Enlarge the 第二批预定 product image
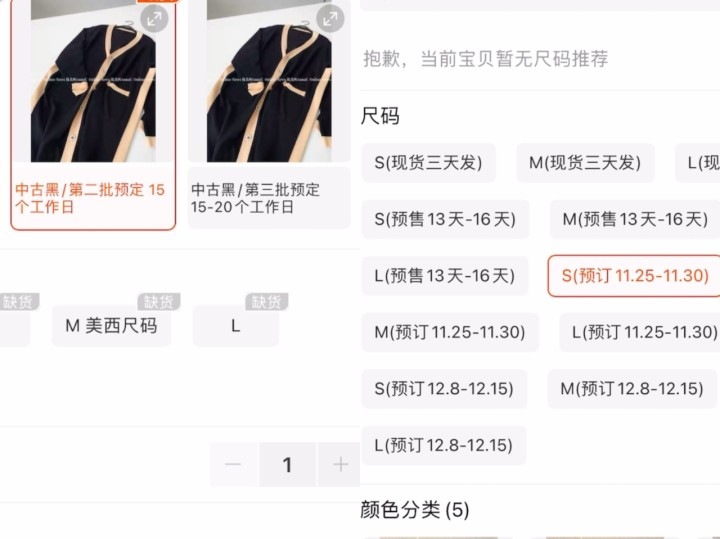The image size is (720, 539). coord(153,18)
